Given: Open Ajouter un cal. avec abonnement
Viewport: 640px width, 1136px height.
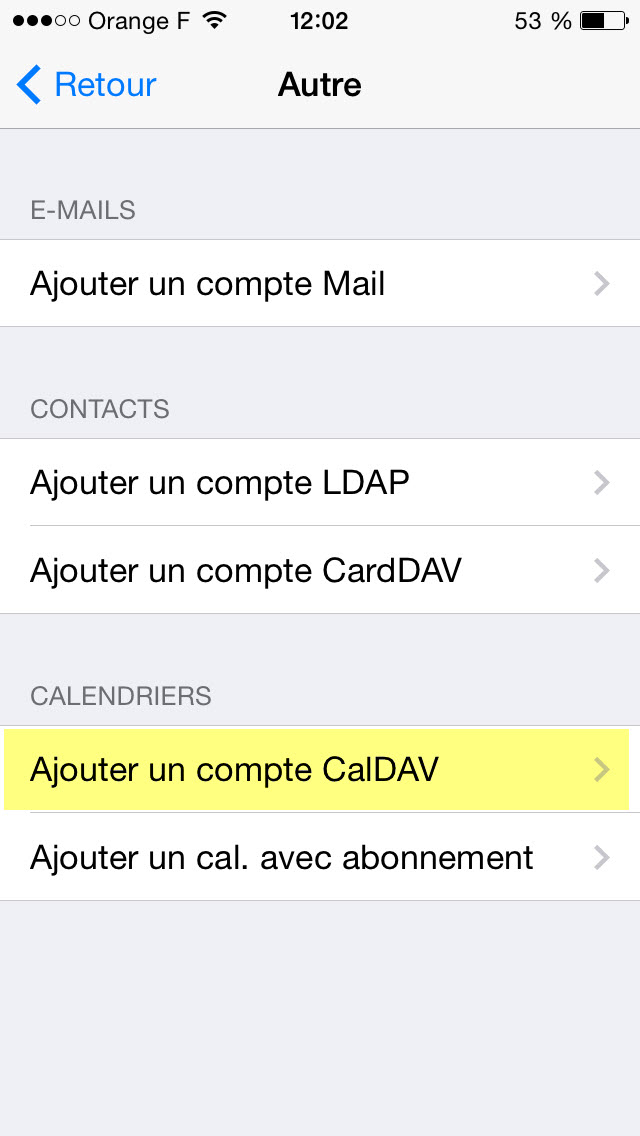Looking at the screenshot, I should pos(320,857).
